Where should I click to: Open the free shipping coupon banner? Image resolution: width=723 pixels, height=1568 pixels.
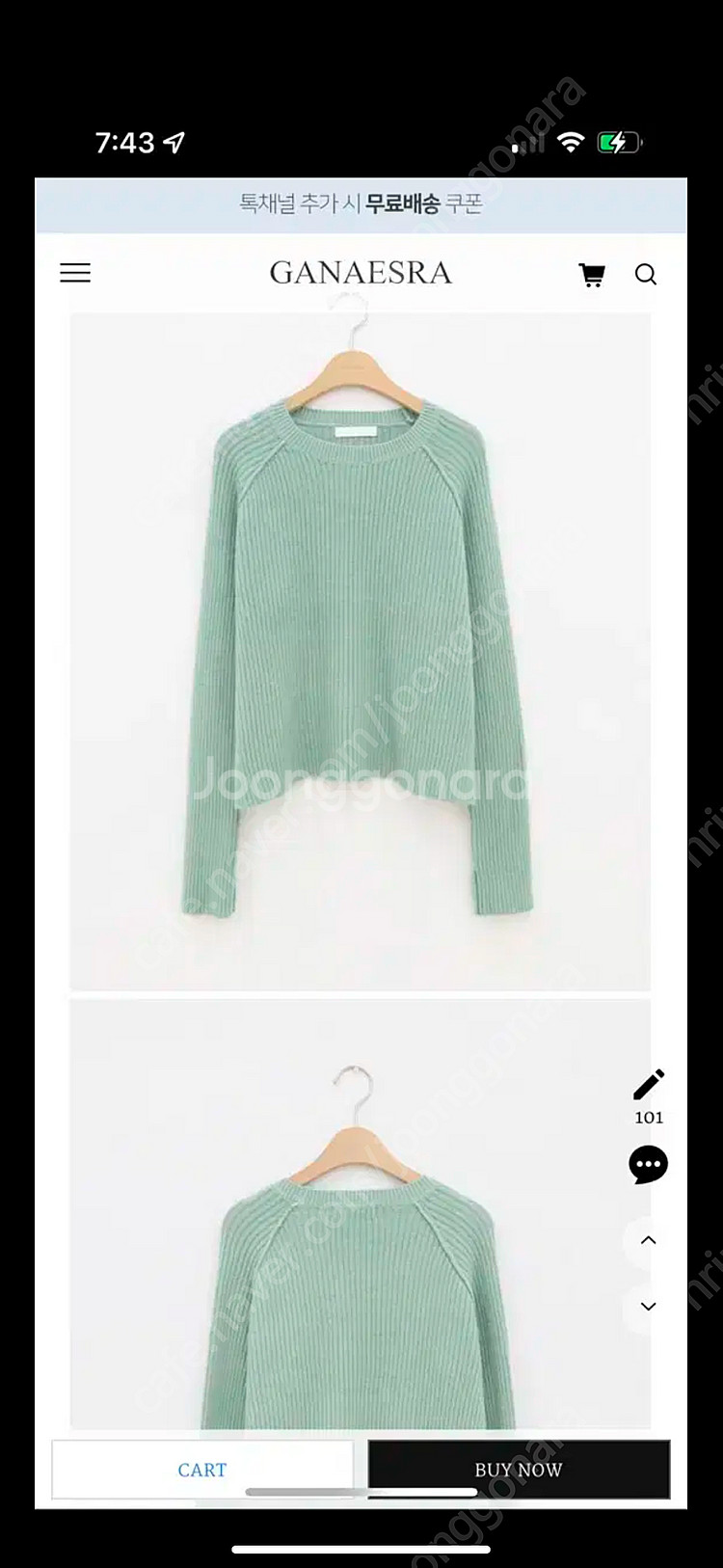361,204
